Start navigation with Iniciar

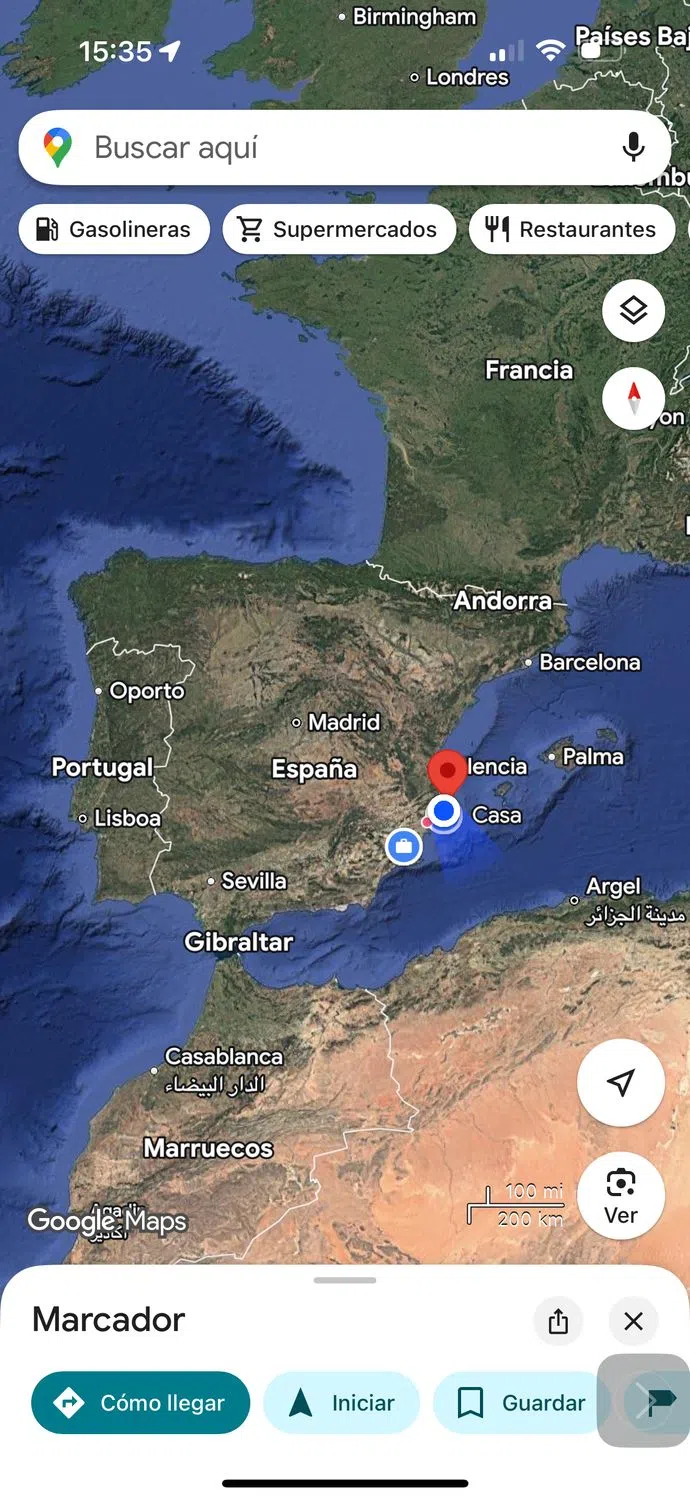[x=341, y=1403]
